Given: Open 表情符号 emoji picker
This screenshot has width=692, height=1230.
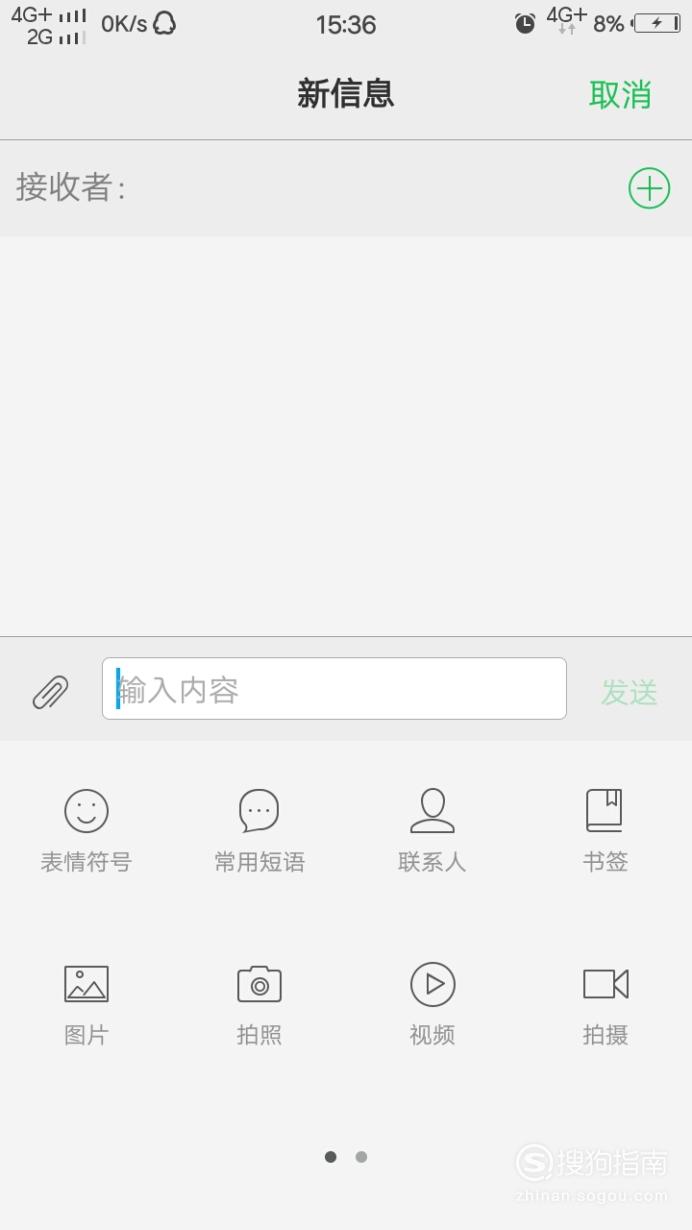Looking at the screenshot, I should (86, 830).
